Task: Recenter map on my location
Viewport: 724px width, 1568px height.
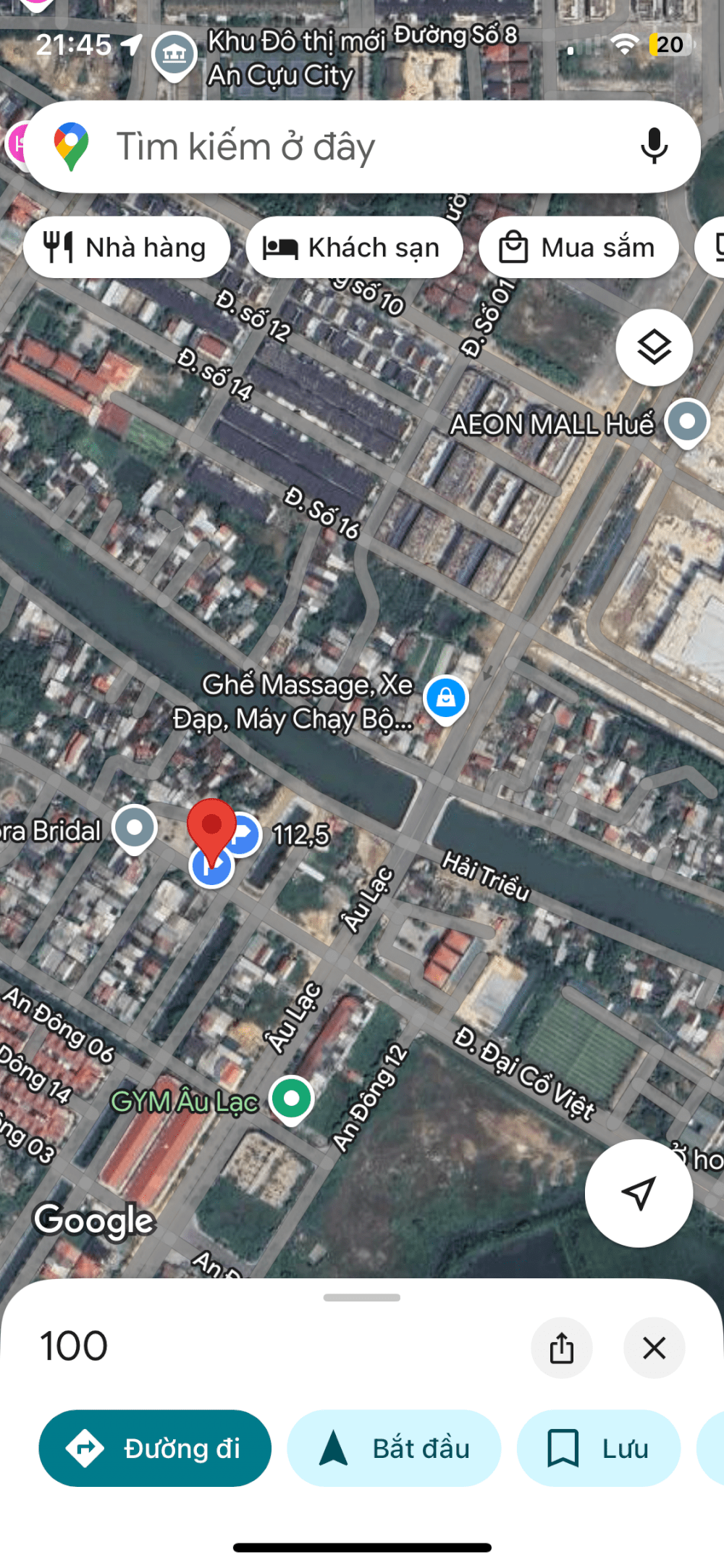Action: 639,1193
